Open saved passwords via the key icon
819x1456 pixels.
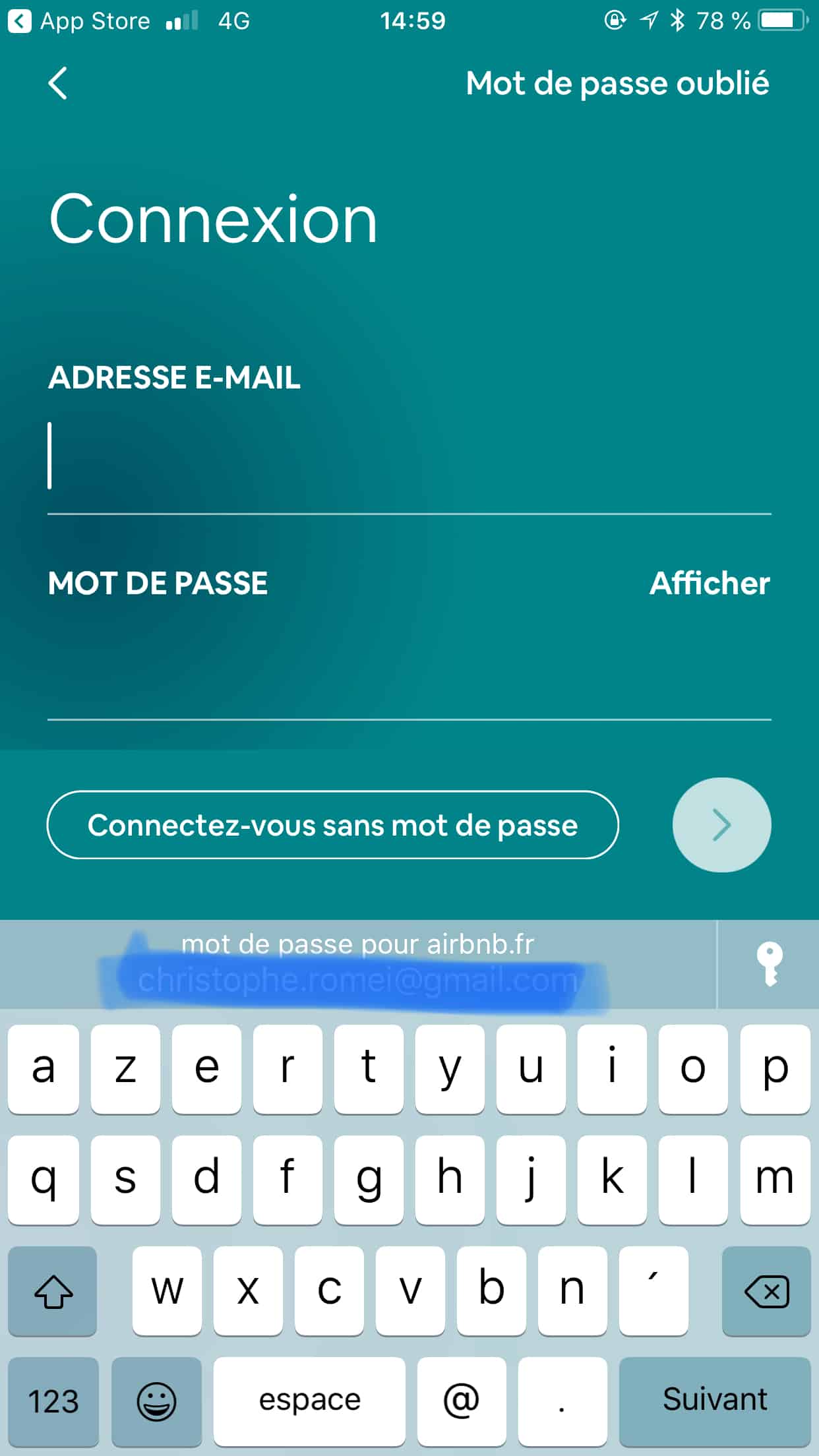[769, 964]
